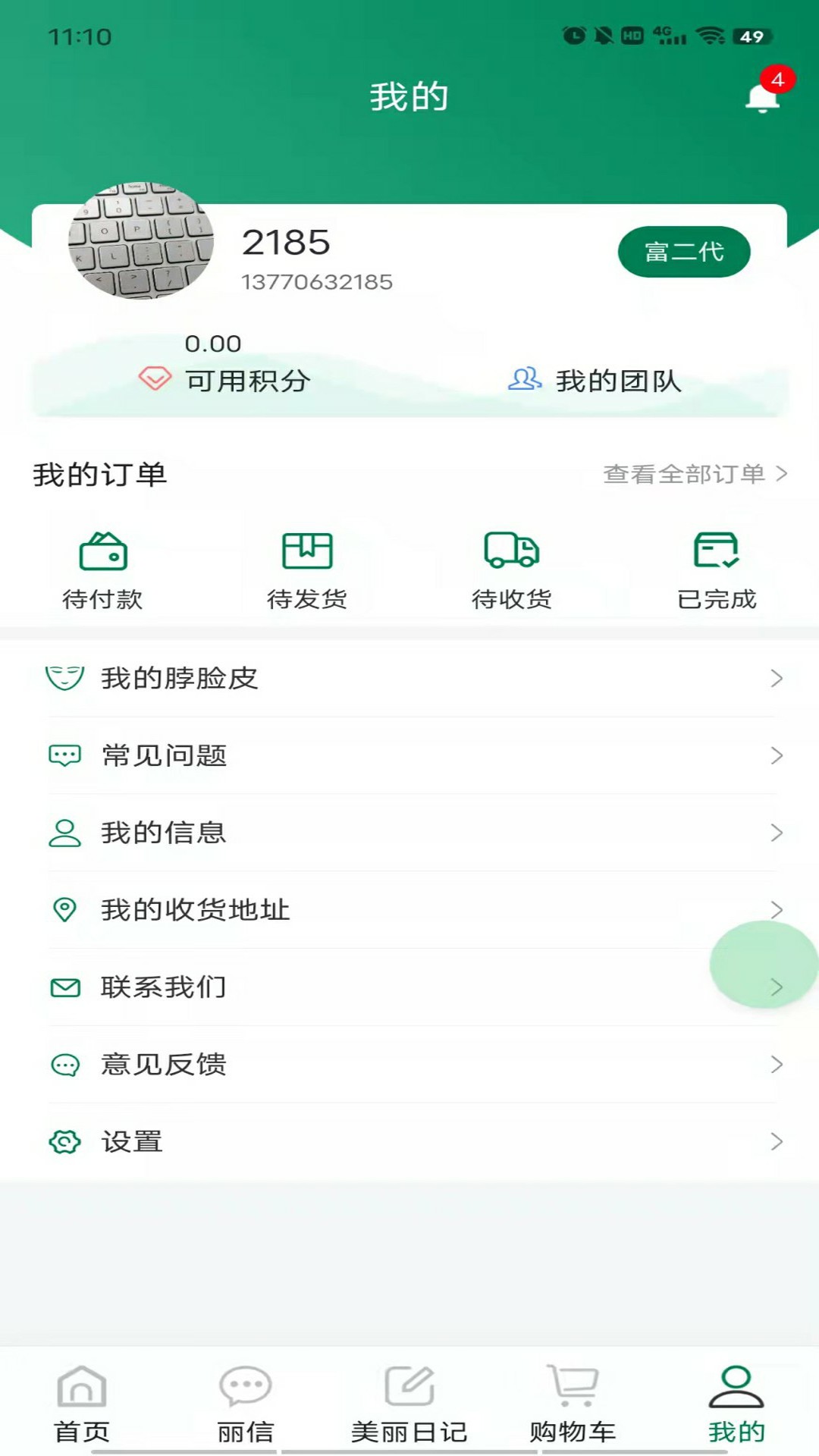The width and height of the screenshot is (819, 1456).
Task: Open 待付款 orders
Action: pyautogui.click(x=102, y=570)
